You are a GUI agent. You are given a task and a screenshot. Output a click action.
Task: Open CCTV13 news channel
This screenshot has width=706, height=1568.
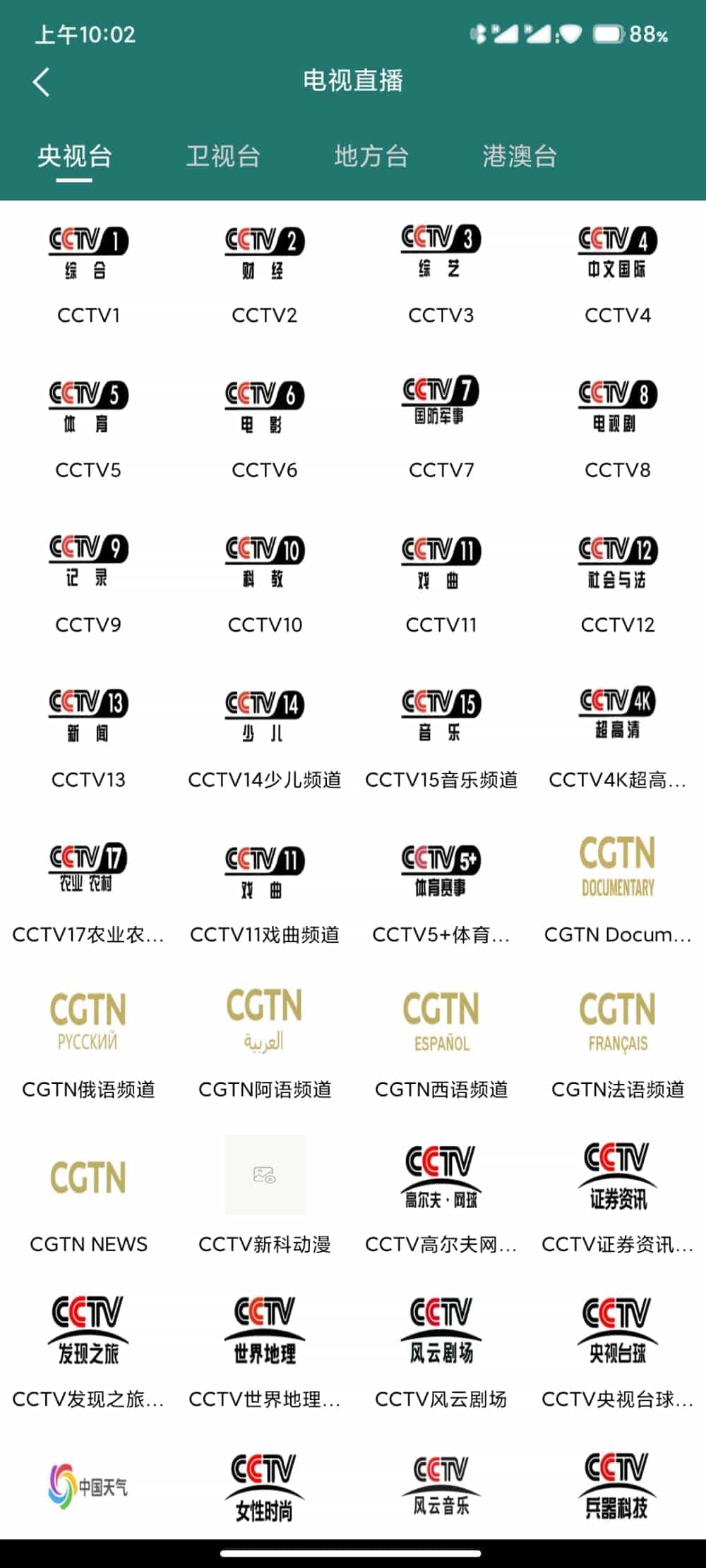(88, 740)
